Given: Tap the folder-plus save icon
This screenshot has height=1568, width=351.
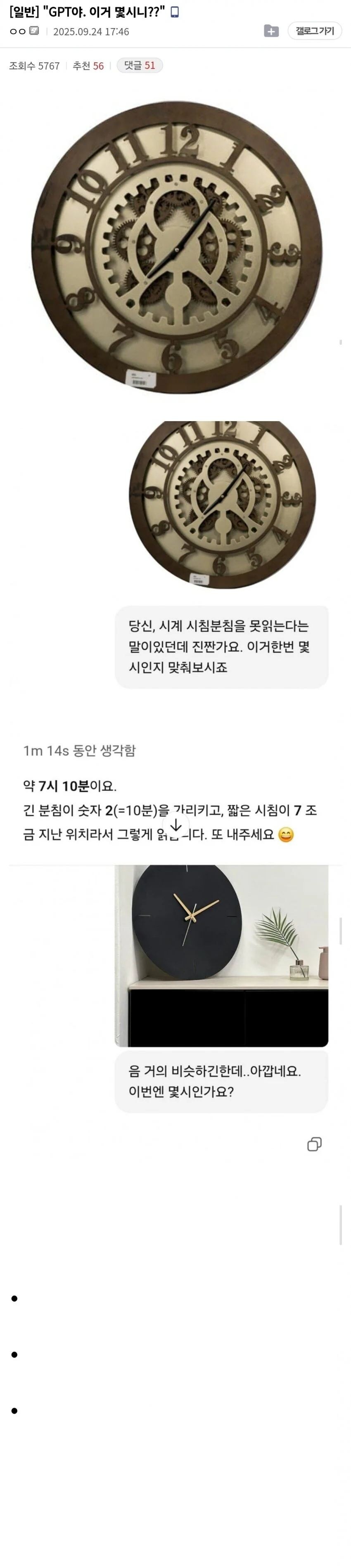Looking at the screenshot, I should 271,31.
